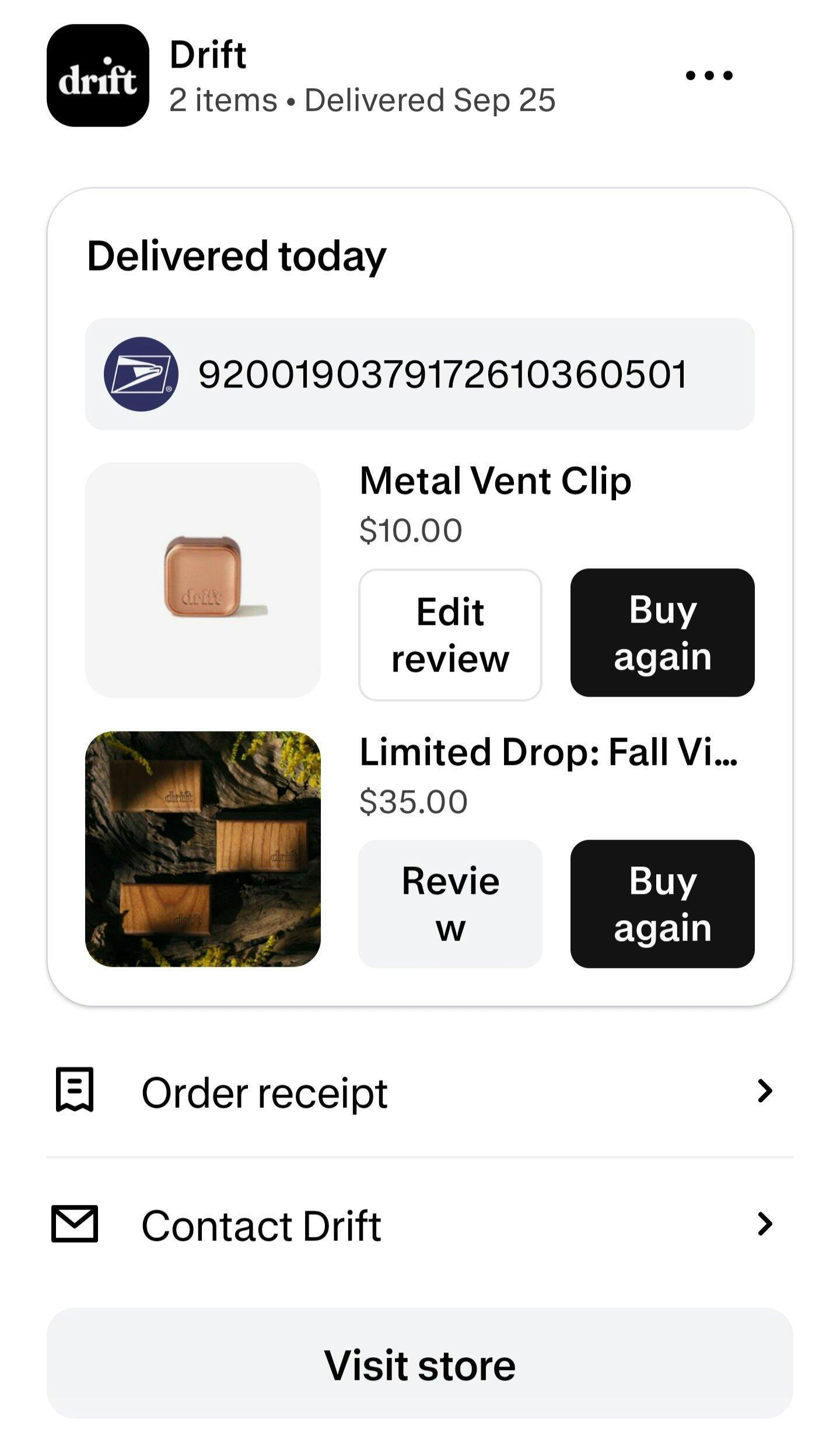Review the Limited Drop: Fall item
This screenshot has width=840, height=1443.
click(x=450, y=904)
